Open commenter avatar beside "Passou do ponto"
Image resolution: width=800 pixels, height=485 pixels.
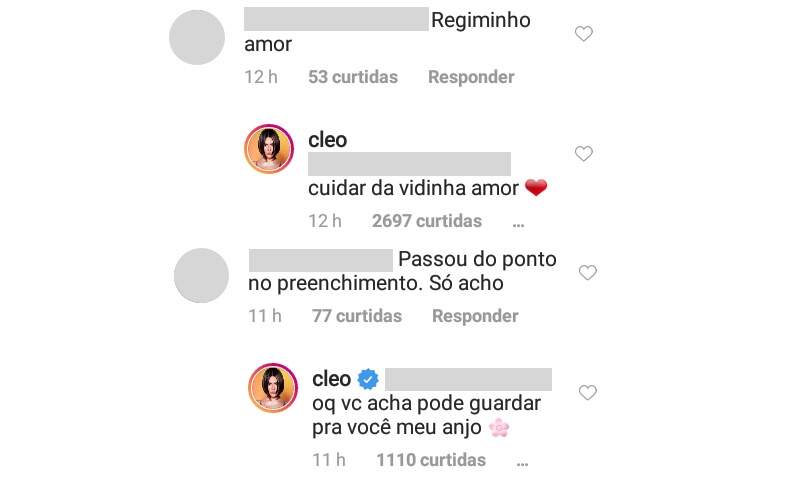203,276
